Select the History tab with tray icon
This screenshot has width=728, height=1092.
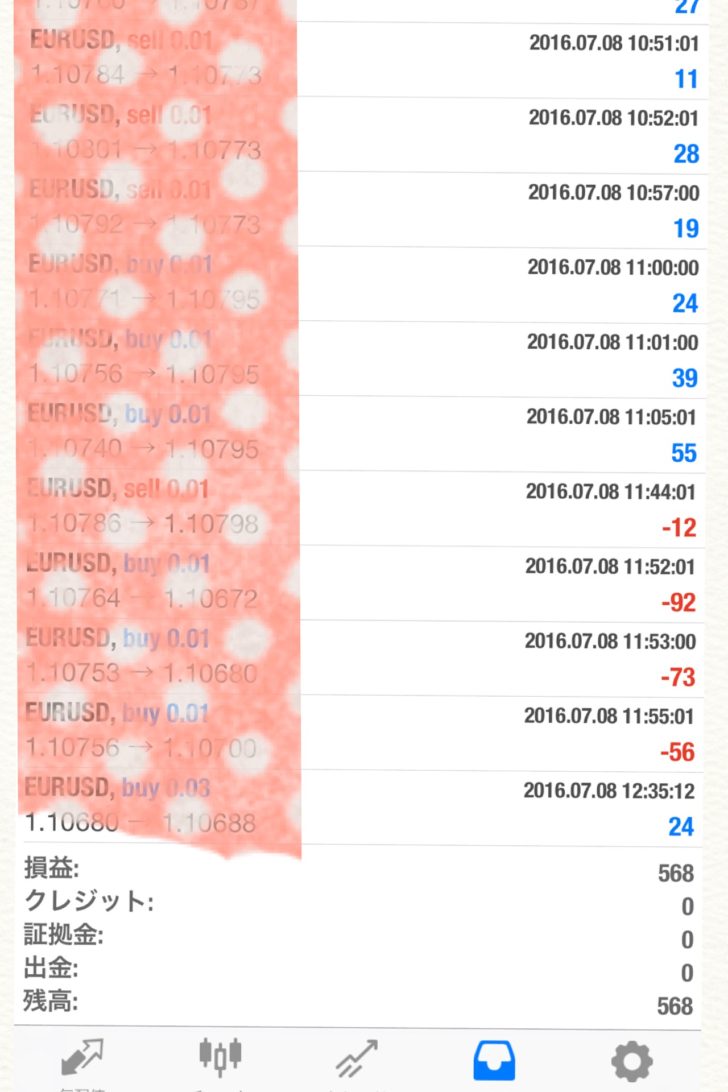click(x=494, y=1060)
